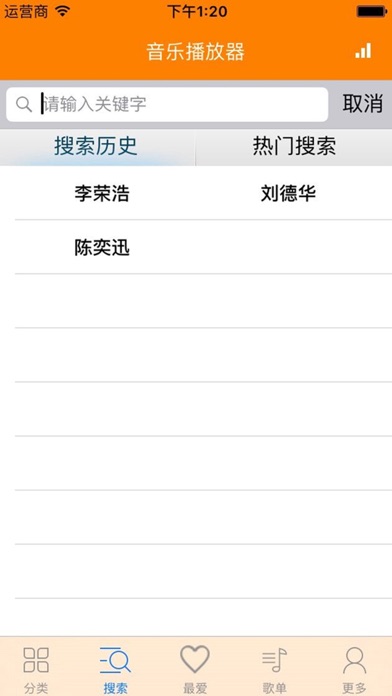Open the 更多 tab
Viewport: 392px width, 696px height.
click(354, 669)
